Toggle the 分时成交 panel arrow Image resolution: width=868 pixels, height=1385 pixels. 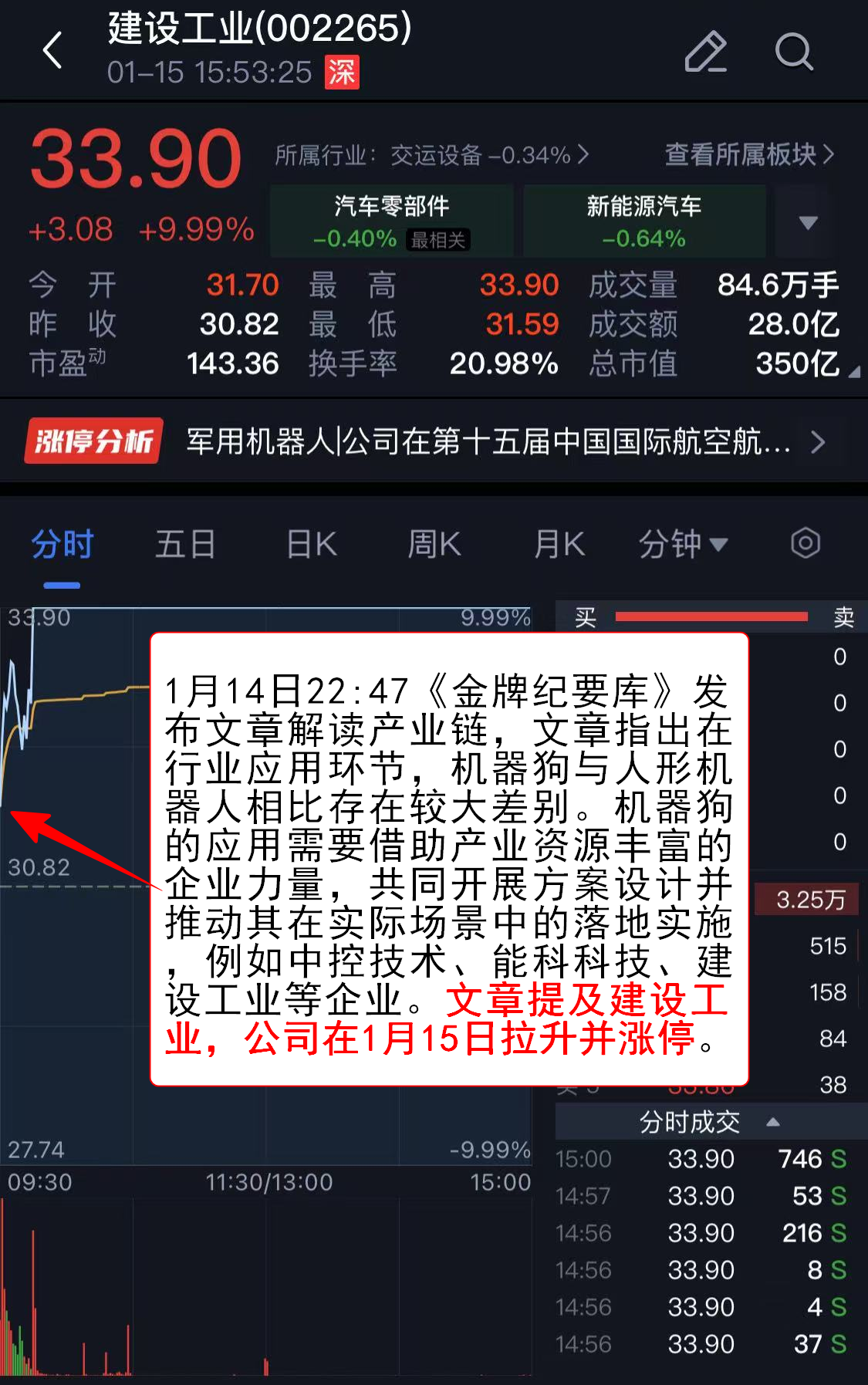772,1122
